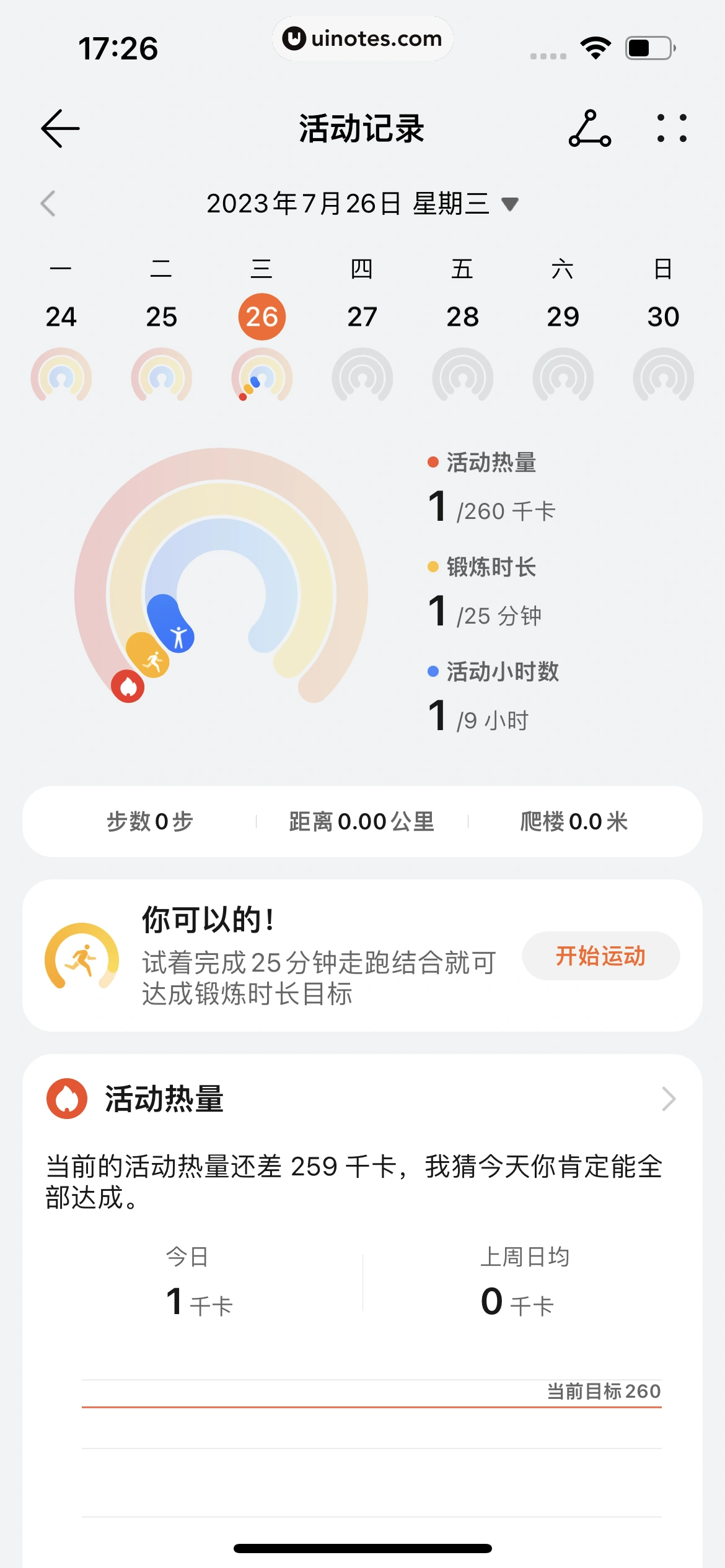Select the orange 活动热量 legend dot
725x1568 pixels.
tap(432, 461)
